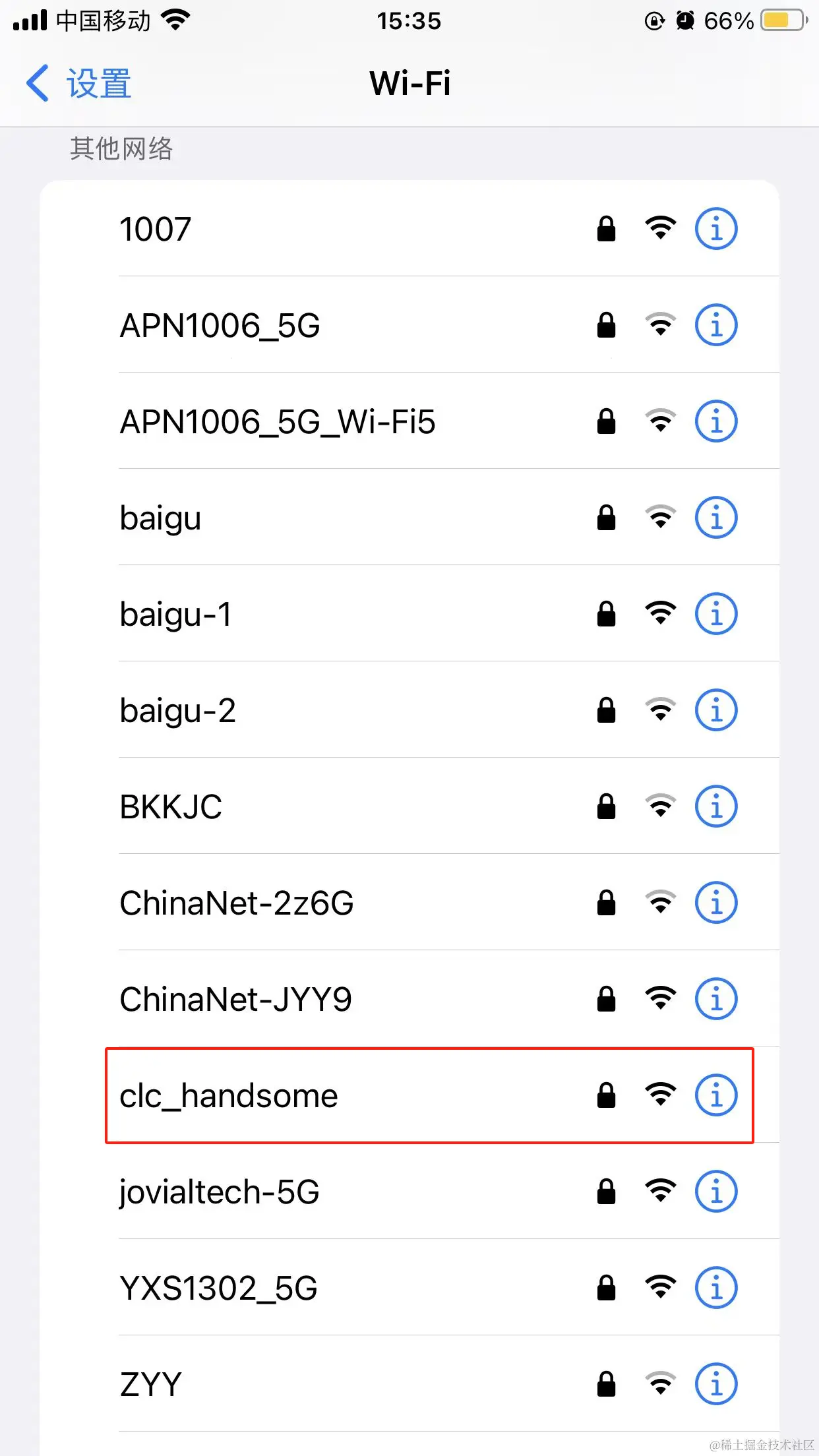Screen dimensions: 819x1456
Task: View details of baigu-1
Action: tap(715, 614)
